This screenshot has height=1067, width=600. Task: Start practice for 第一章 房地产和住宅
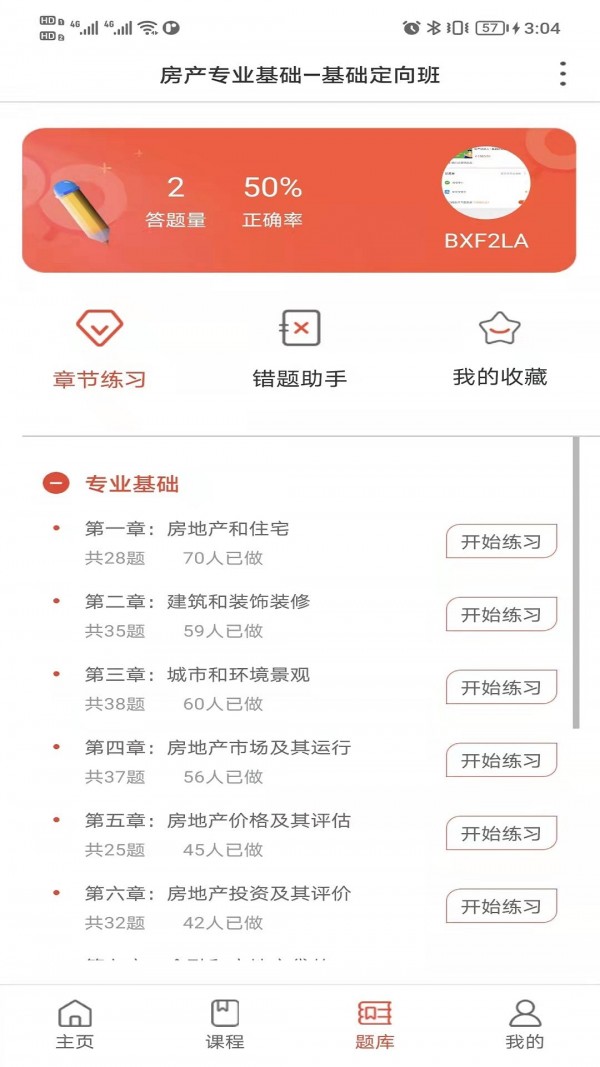(x=501, y=542)
